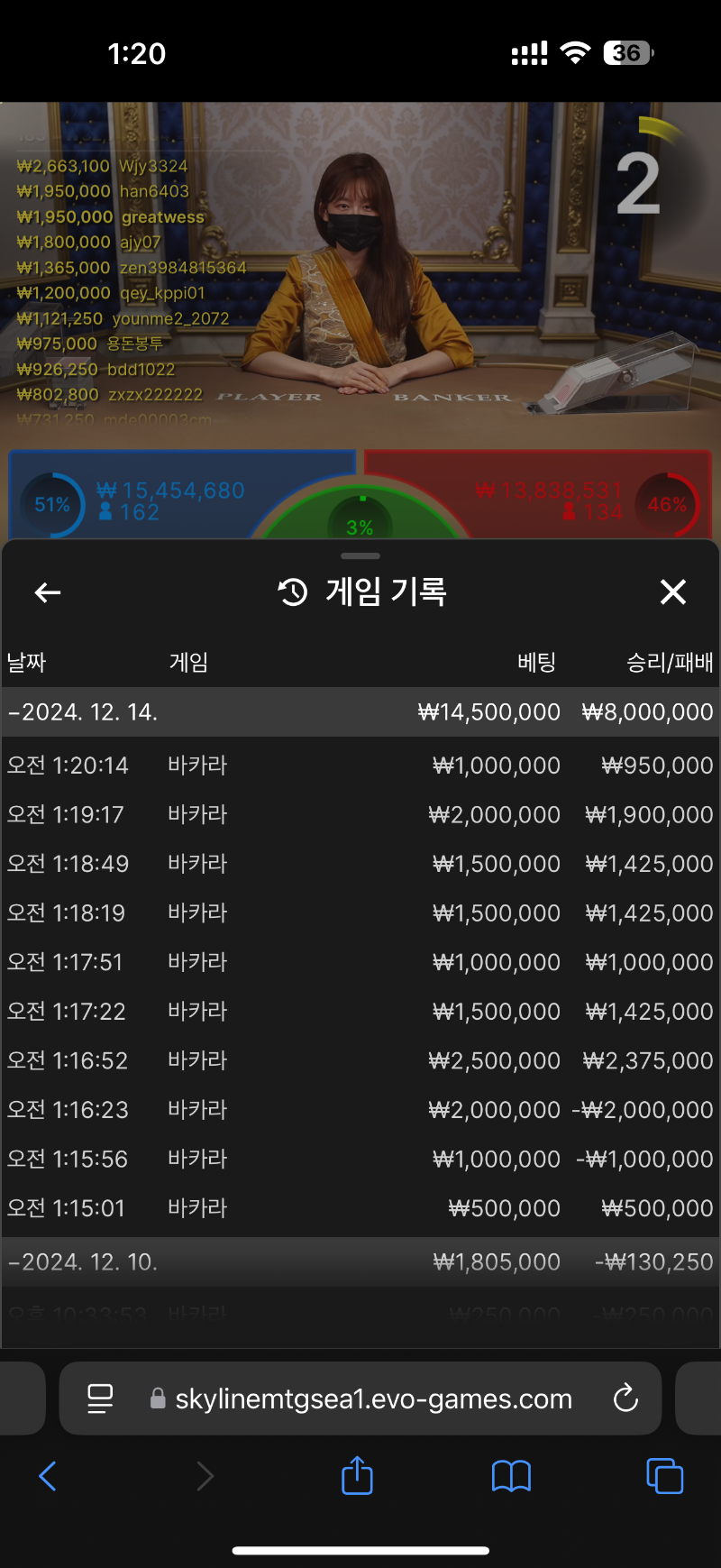Open the 오전 1:16:52 game details
The width and height of the screenshot is (721, 1568).
360,1060
